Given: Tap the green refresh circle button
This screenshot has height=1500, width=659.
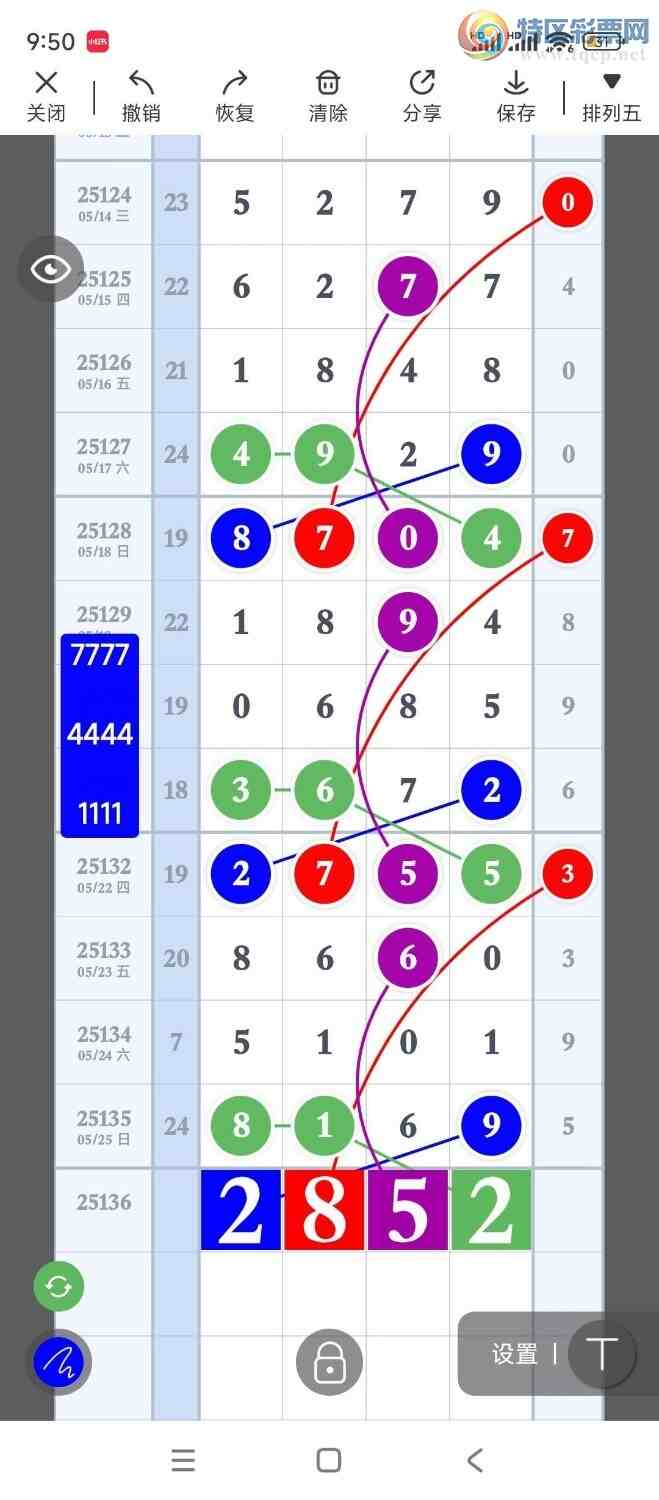Looking at the screenshot, I should (59, 1286).
